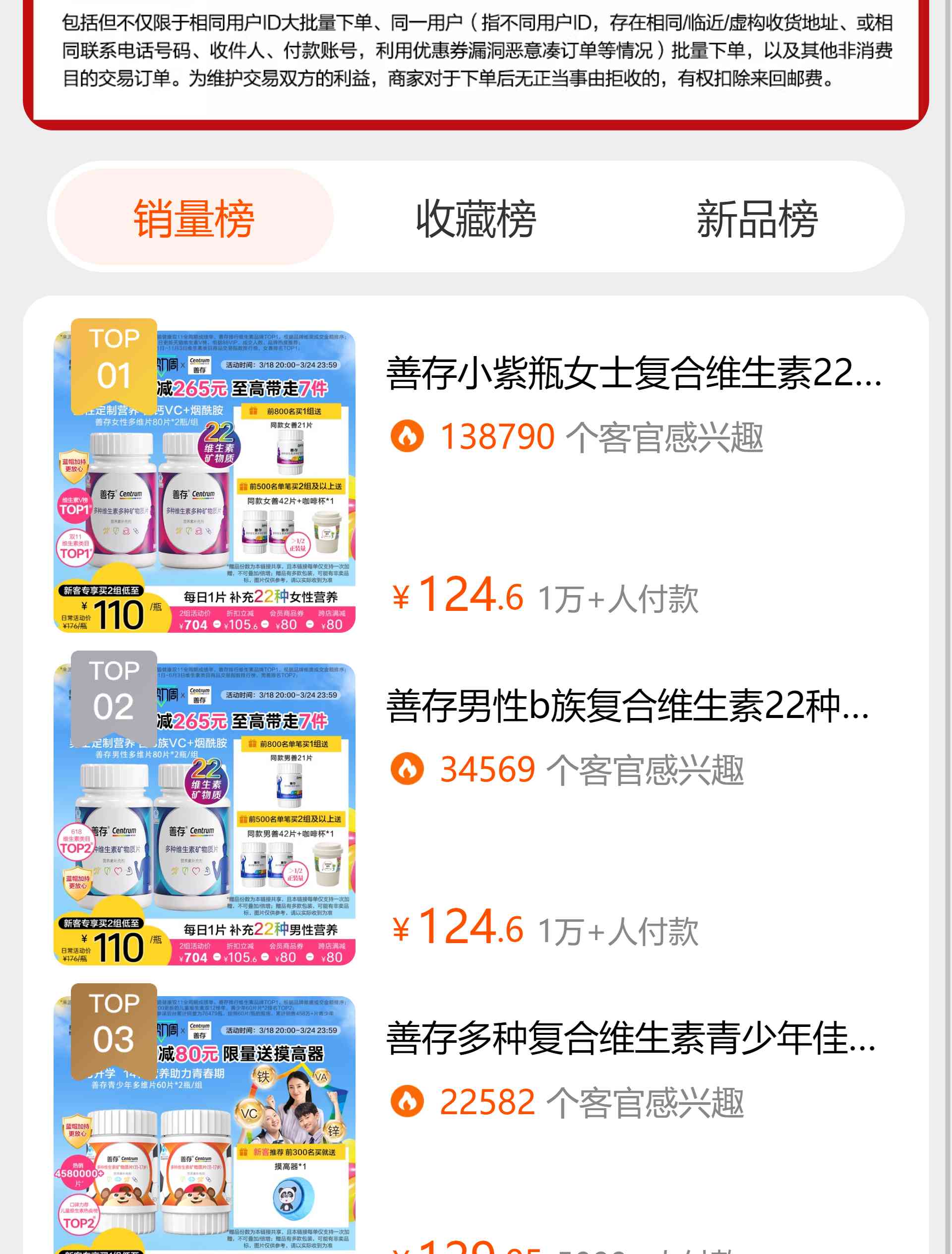Viewport: 952px width, 1254px height.
Task: View TOP 02 善存男性b族复合维生素 product
Action: pos(627,707)
